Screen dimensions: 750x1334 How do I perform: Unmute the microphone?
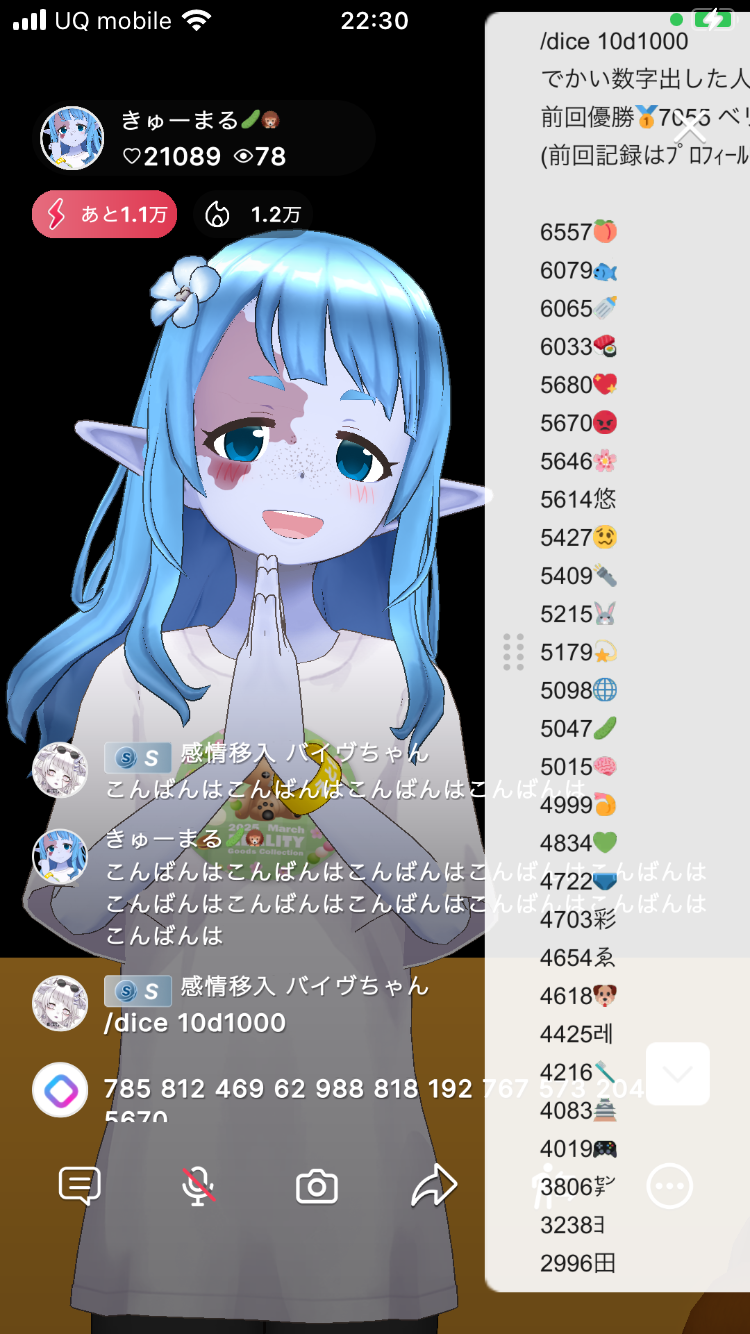198,1187
